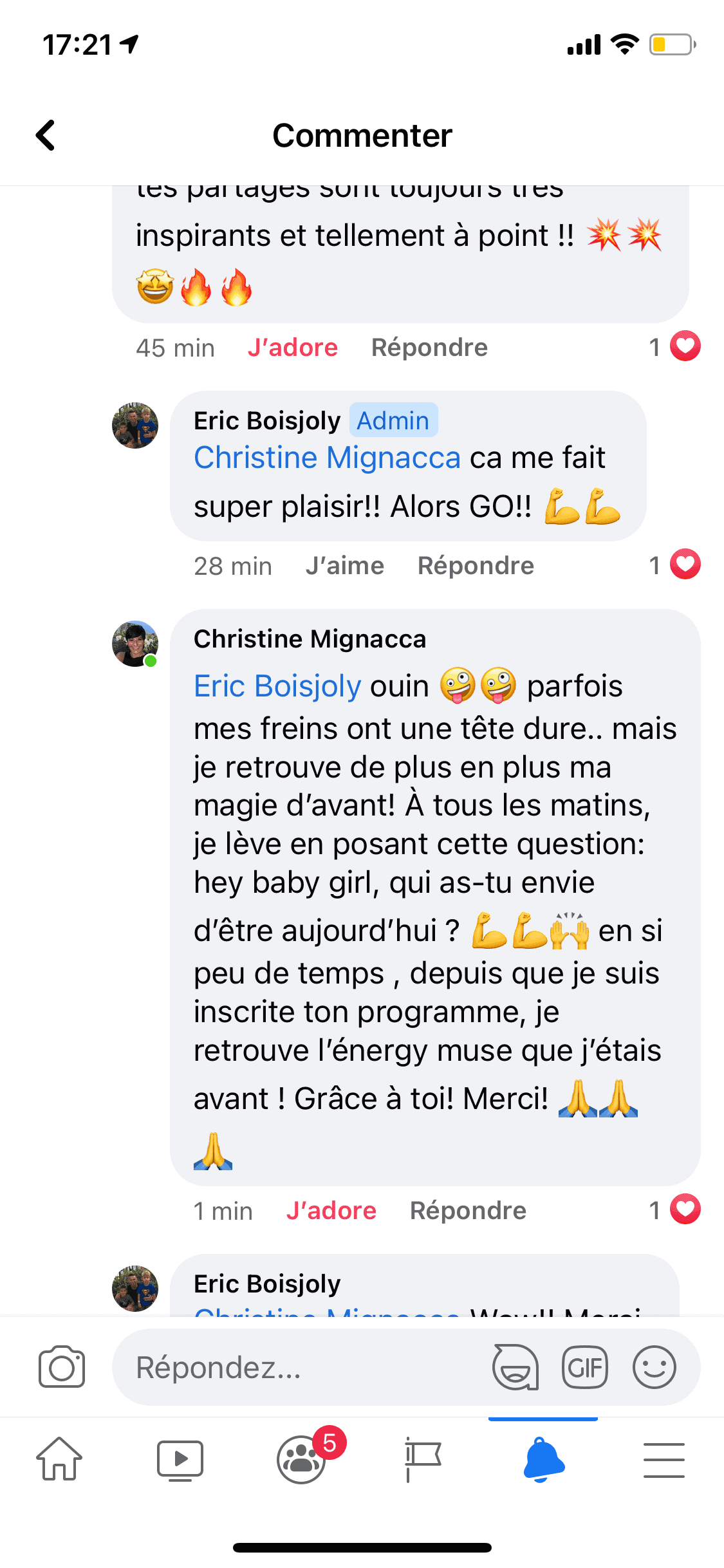The image size is (724, 1568).
Task: Go back using the top arrow
Action: pyautogui.click(x=46, y=135)
